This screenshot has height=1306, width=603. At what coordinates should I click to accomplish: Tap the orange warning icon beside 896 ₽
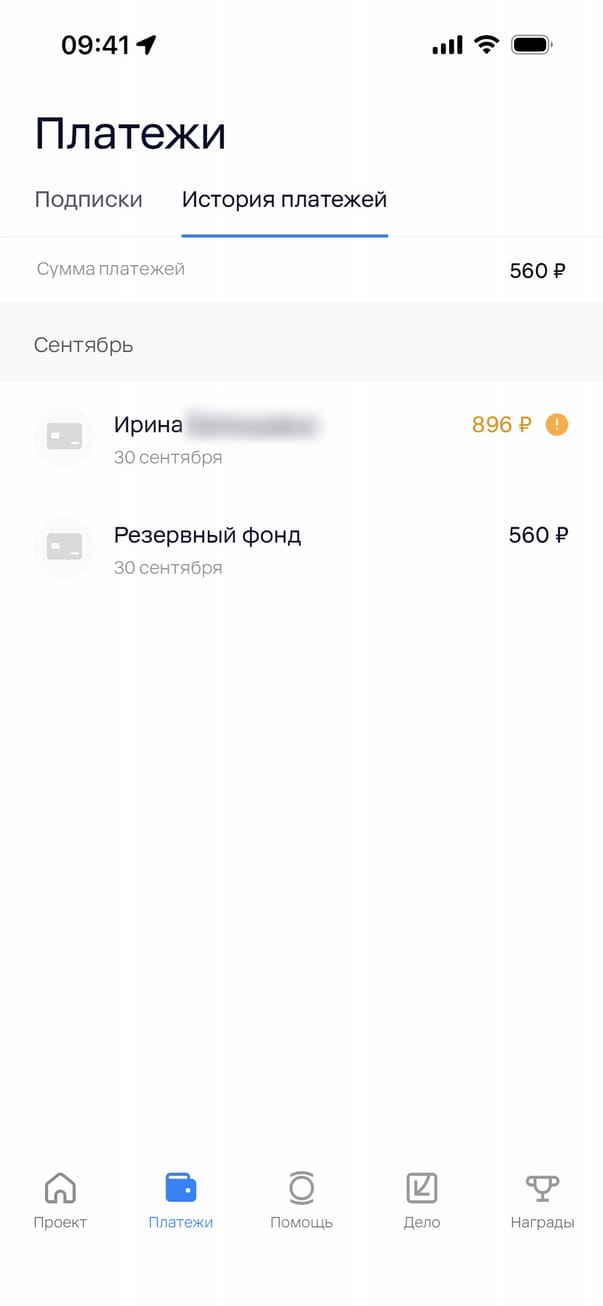coord(557,425)
